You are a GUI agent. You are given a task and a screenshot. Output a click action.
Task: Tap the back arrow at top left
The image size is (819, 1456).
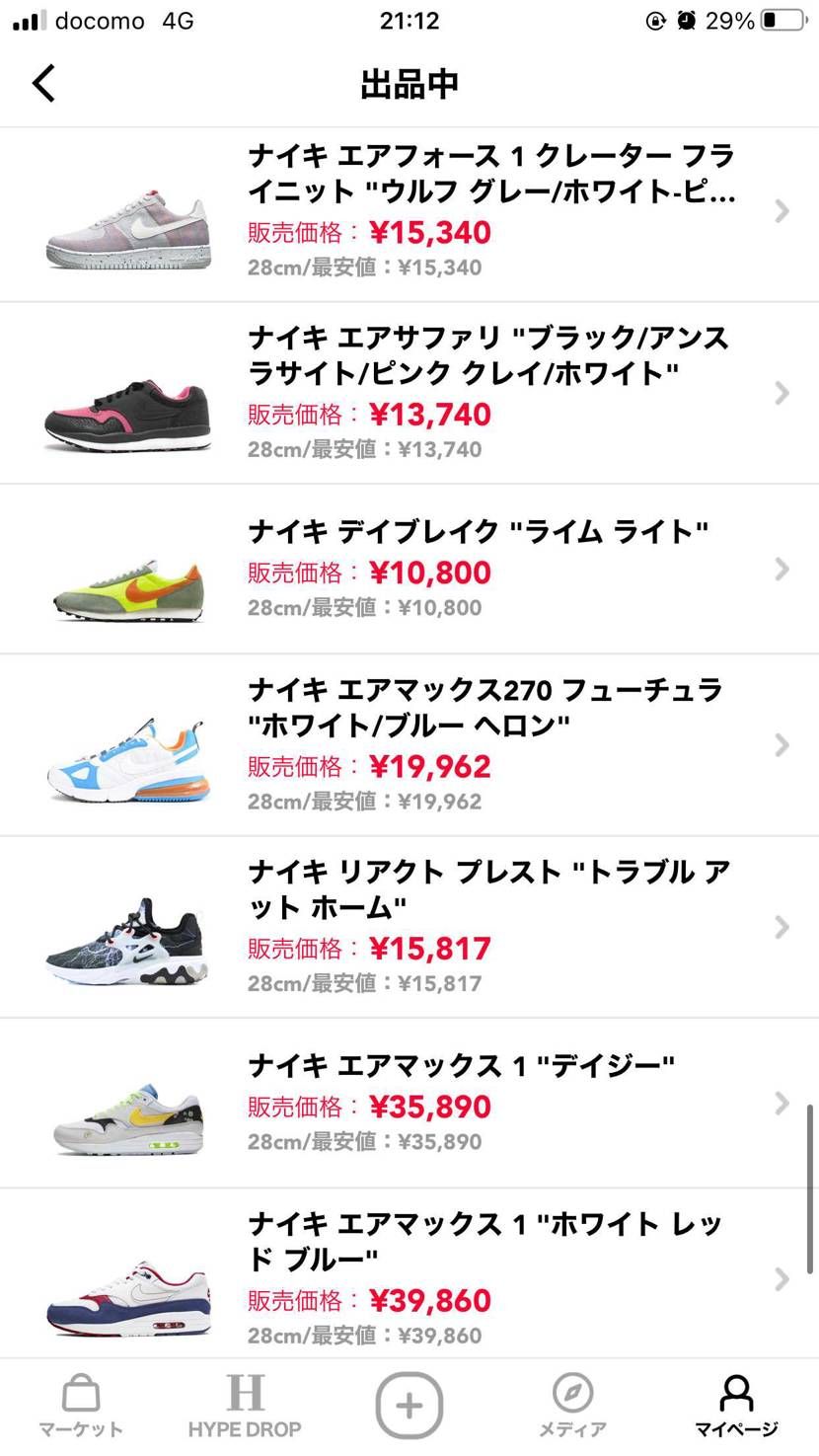[43, 84]
